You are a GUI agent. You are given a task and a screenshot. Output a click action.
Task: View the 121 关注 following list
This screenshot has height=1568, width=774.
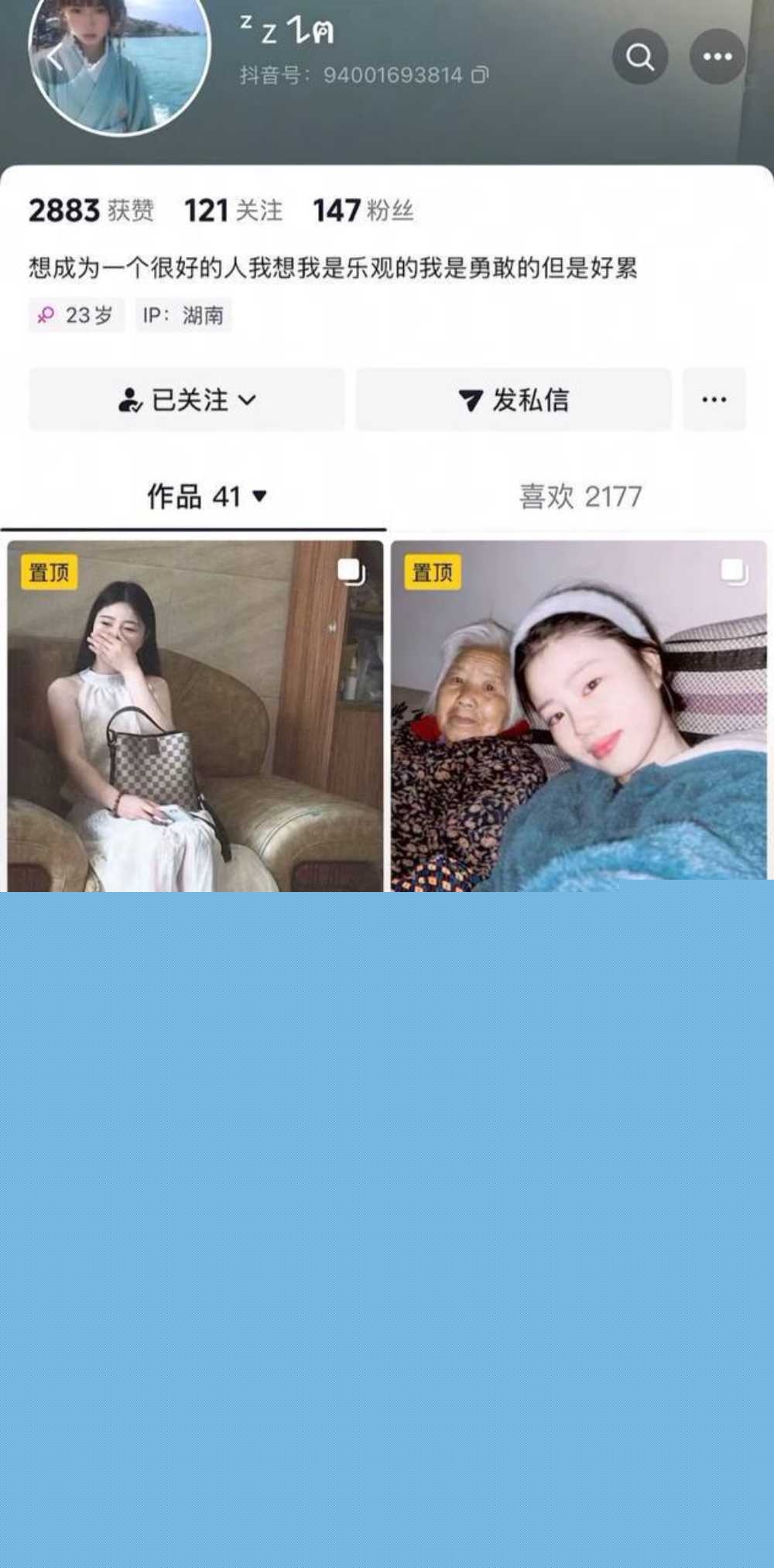pyautogui.click(x=234, y=211)
